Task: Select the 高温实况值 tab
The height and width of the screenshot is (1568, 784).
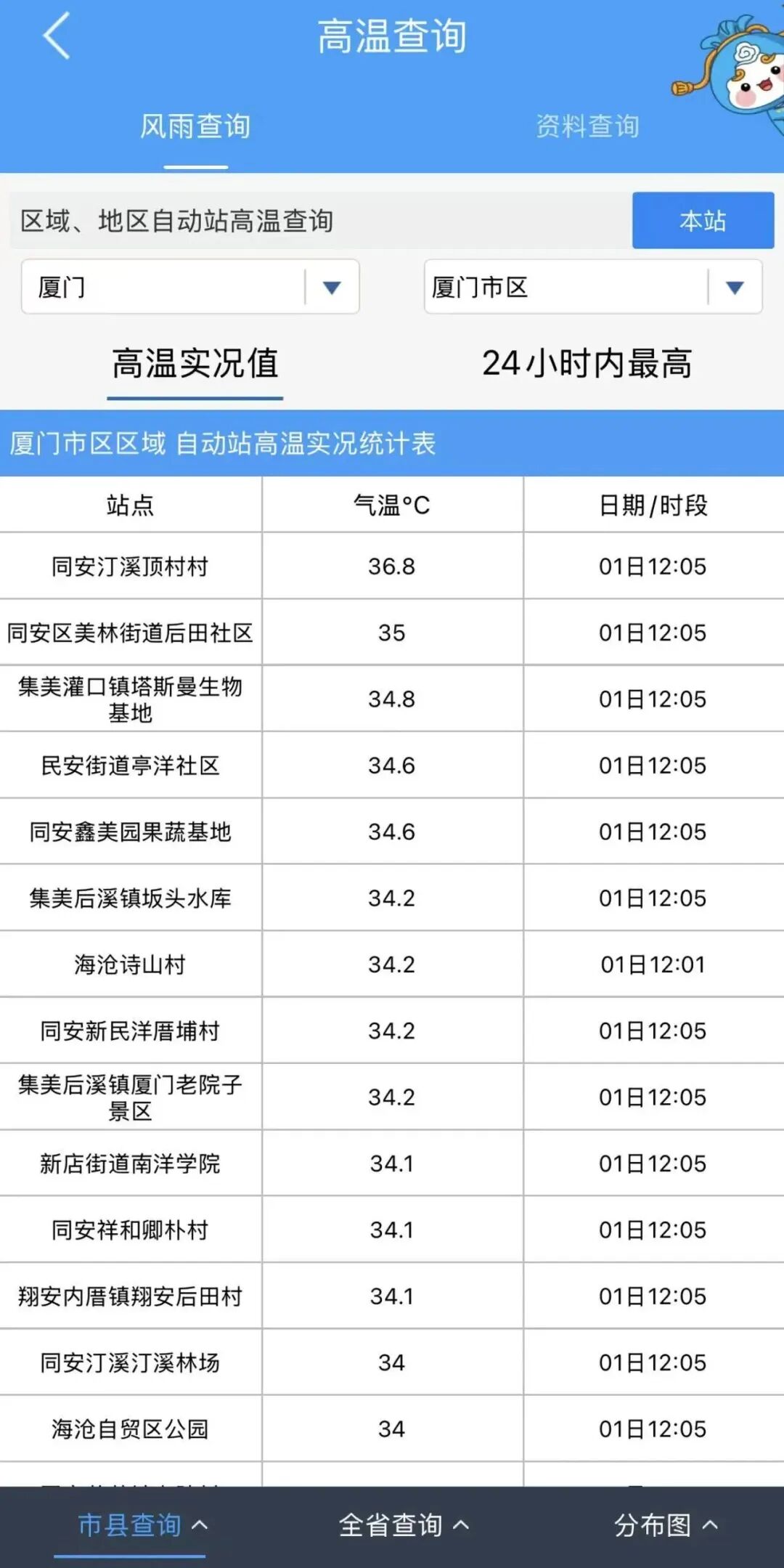Action: tap(195, 363)
